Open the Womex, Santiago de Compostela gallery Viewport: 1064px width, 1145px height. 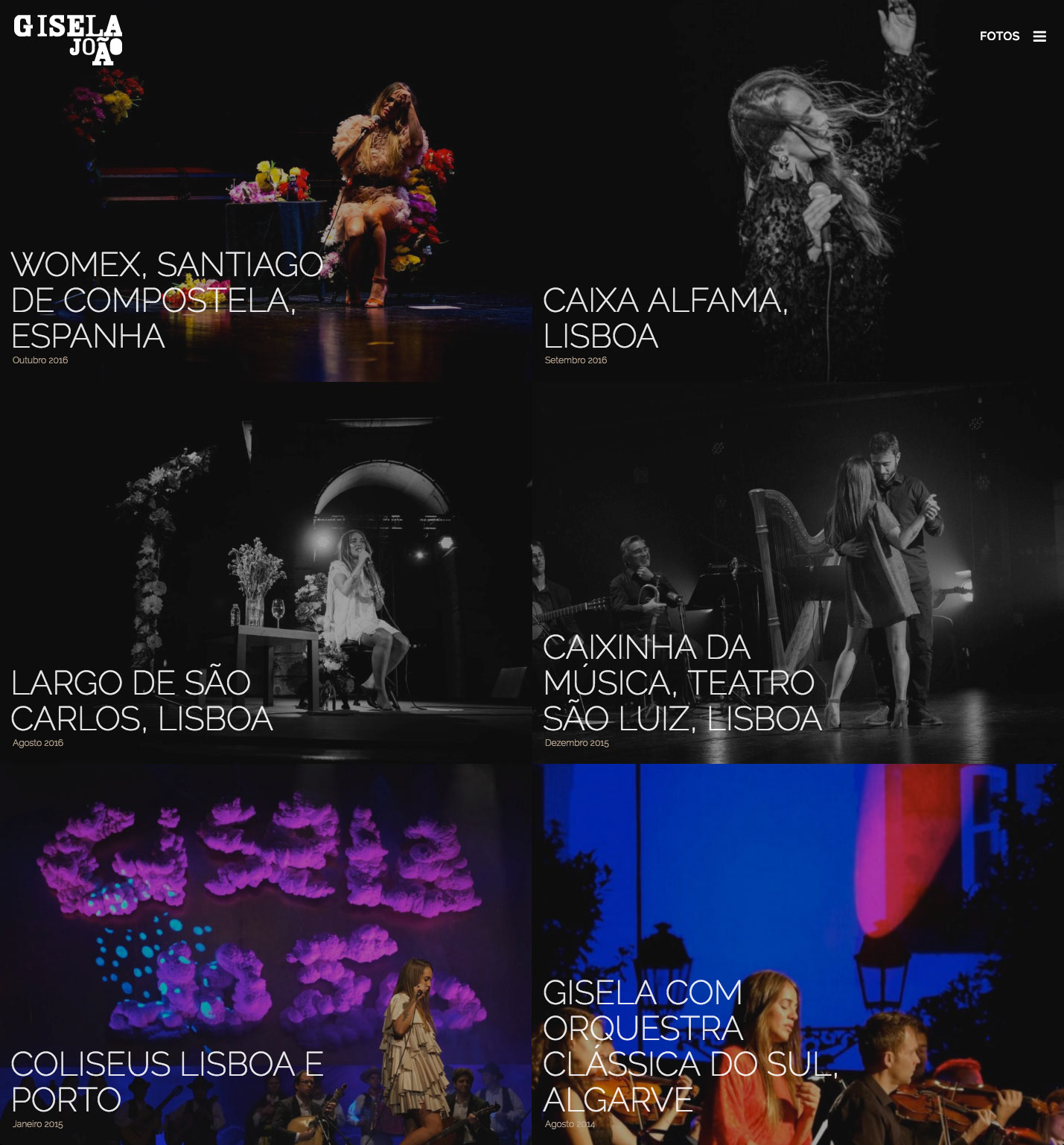266,191
